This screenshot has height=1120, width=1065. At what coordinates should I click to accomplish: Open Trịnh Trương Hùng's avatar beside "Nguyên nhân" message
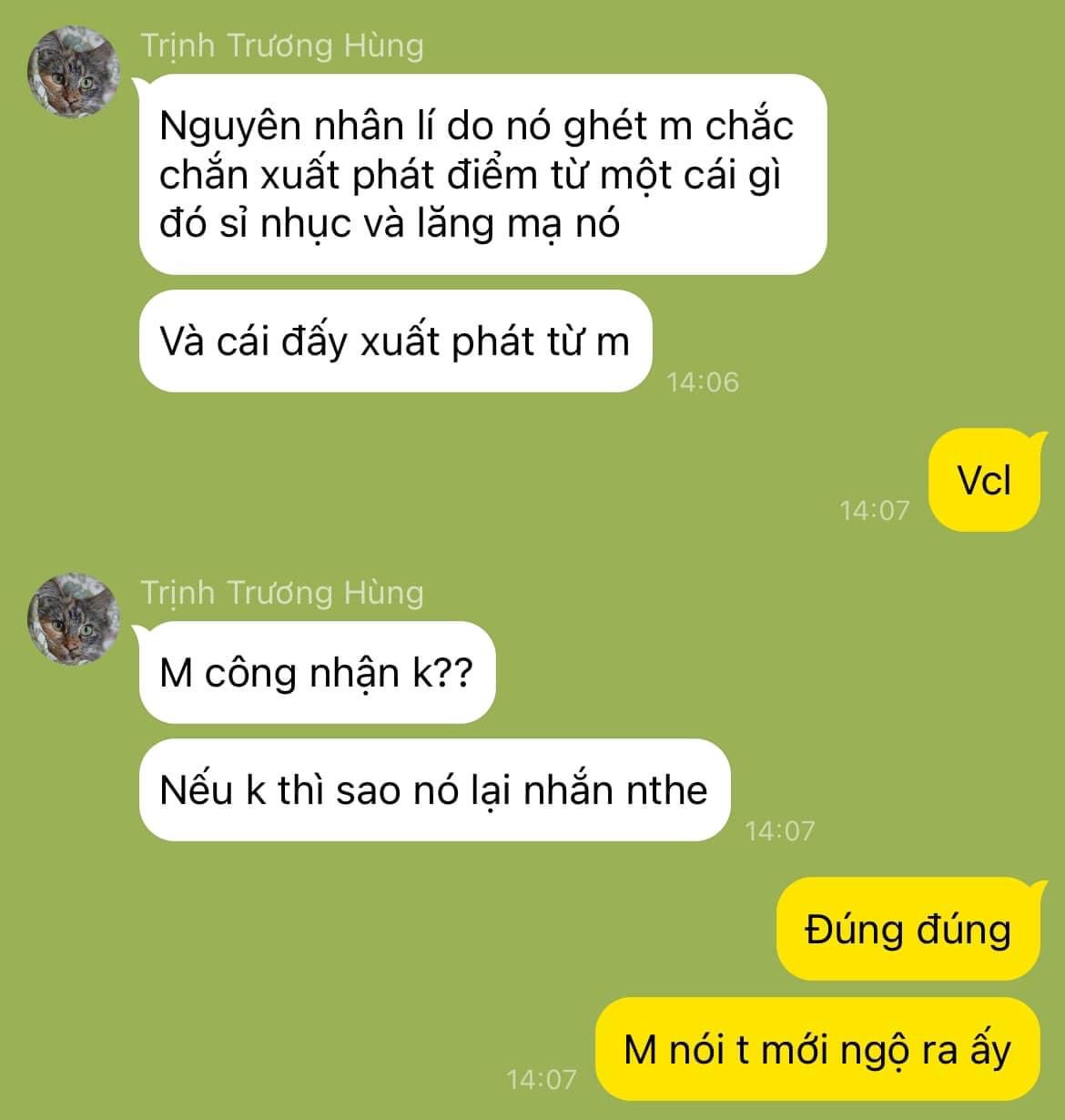click(x=74, y=72)
